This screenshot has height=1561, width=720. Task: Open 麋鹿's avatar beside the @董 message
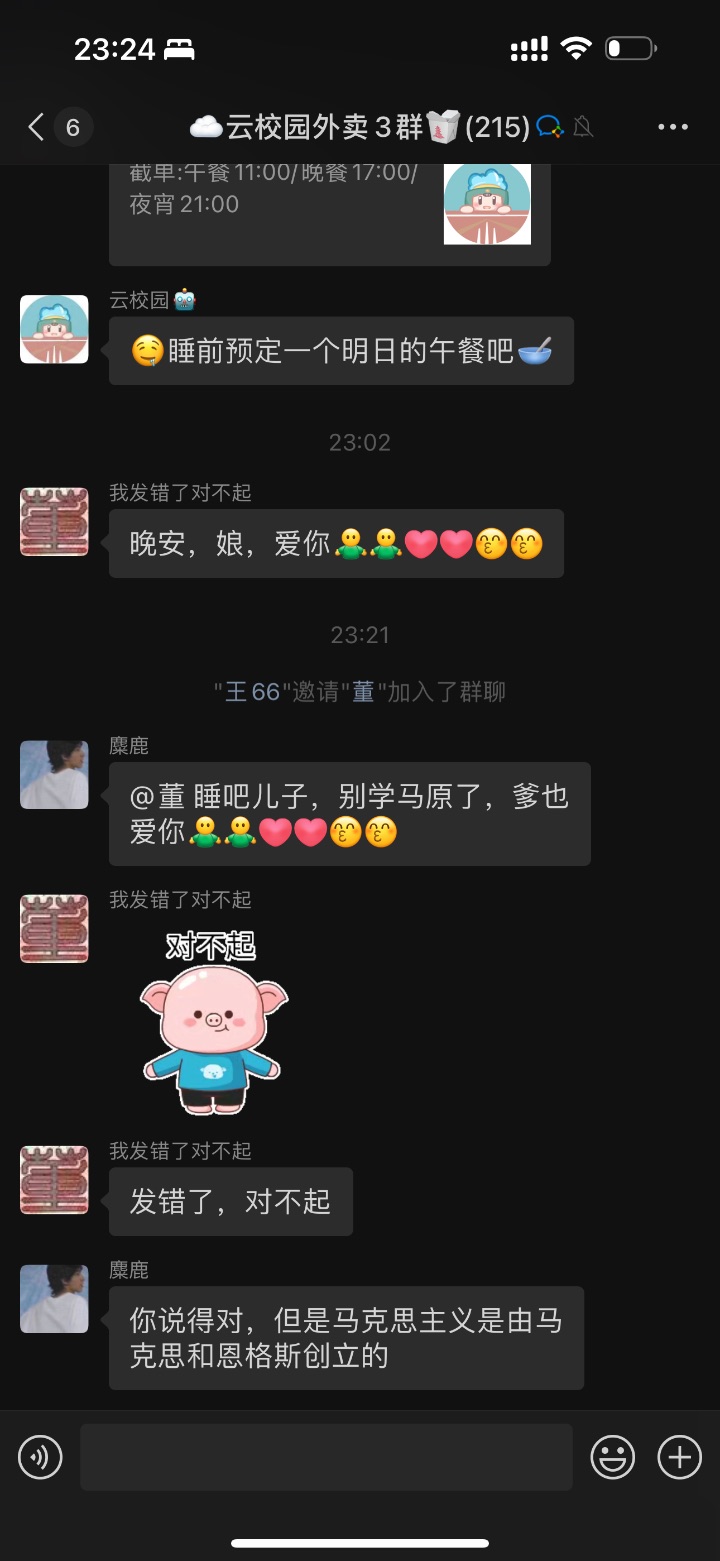click(x=54, y=774)
